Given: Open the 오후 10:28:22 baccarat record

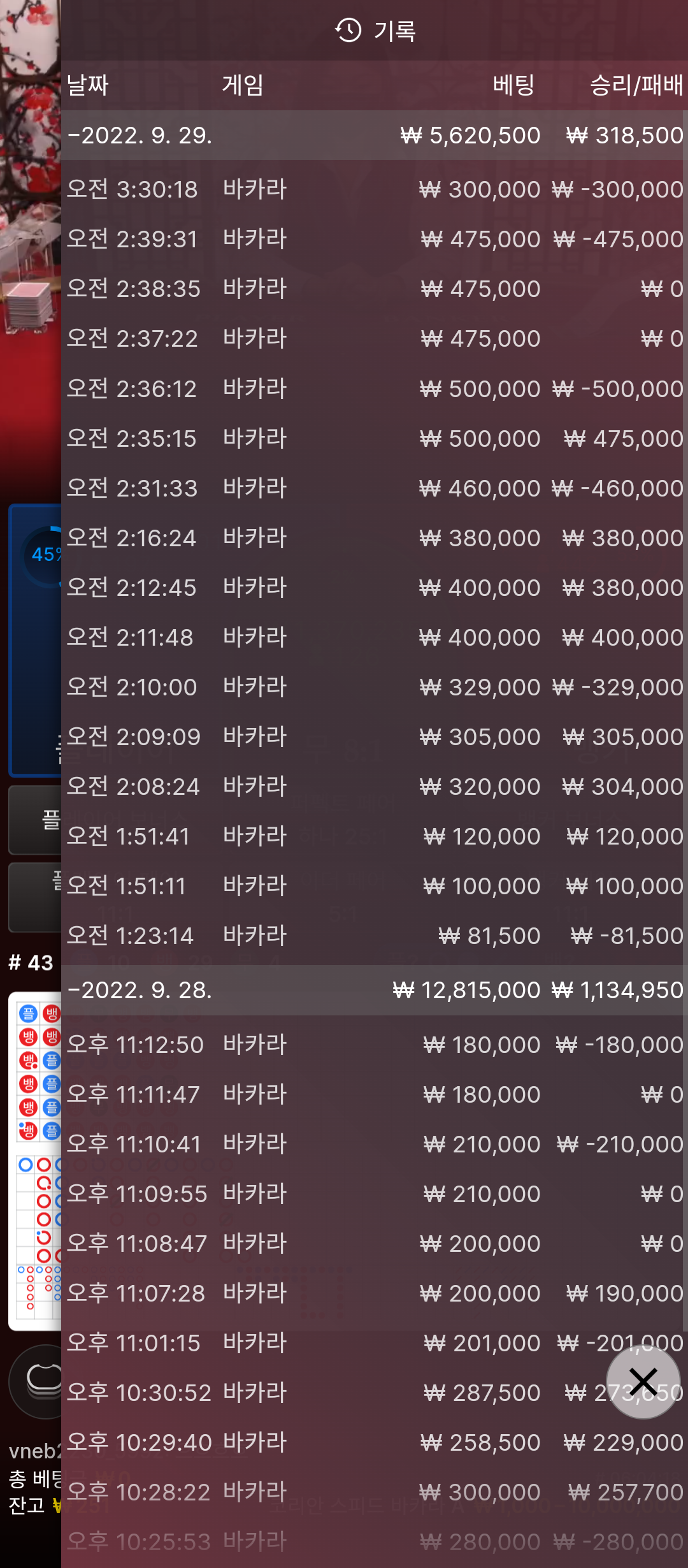Looking at the screenshot, I should [375, 1492].
